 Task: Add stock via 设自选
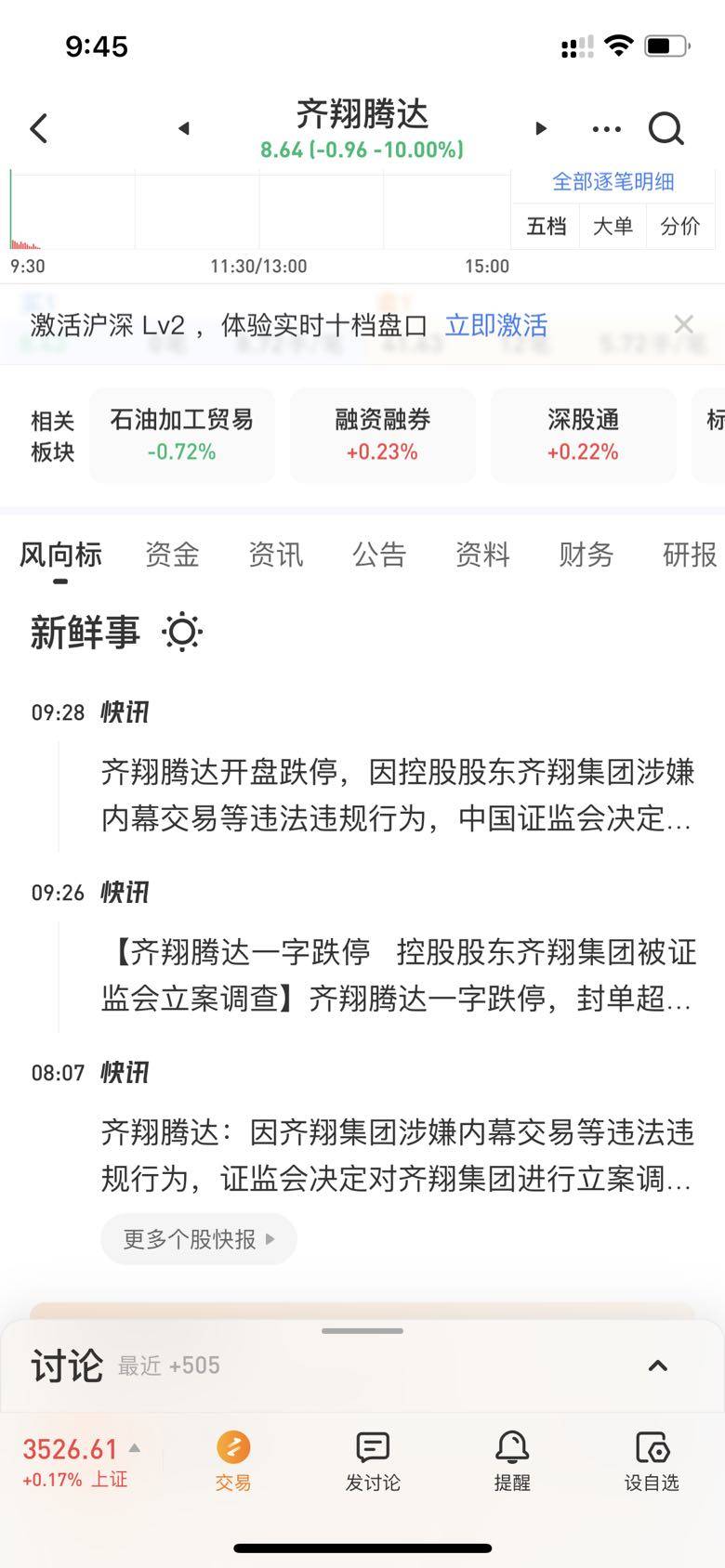652,1461
